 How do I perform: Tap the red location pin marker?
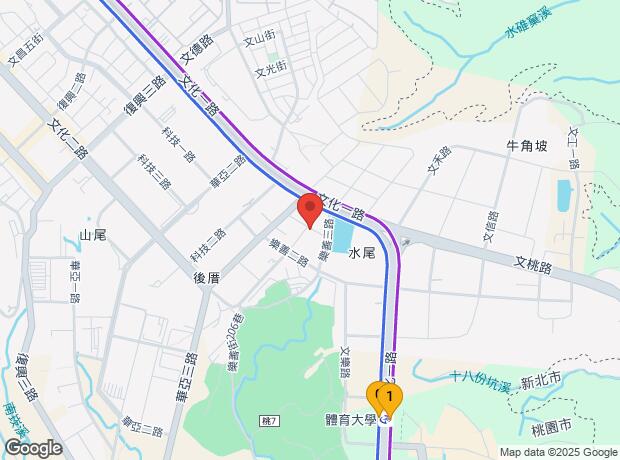pyautogui.click(x=309, y=210)
